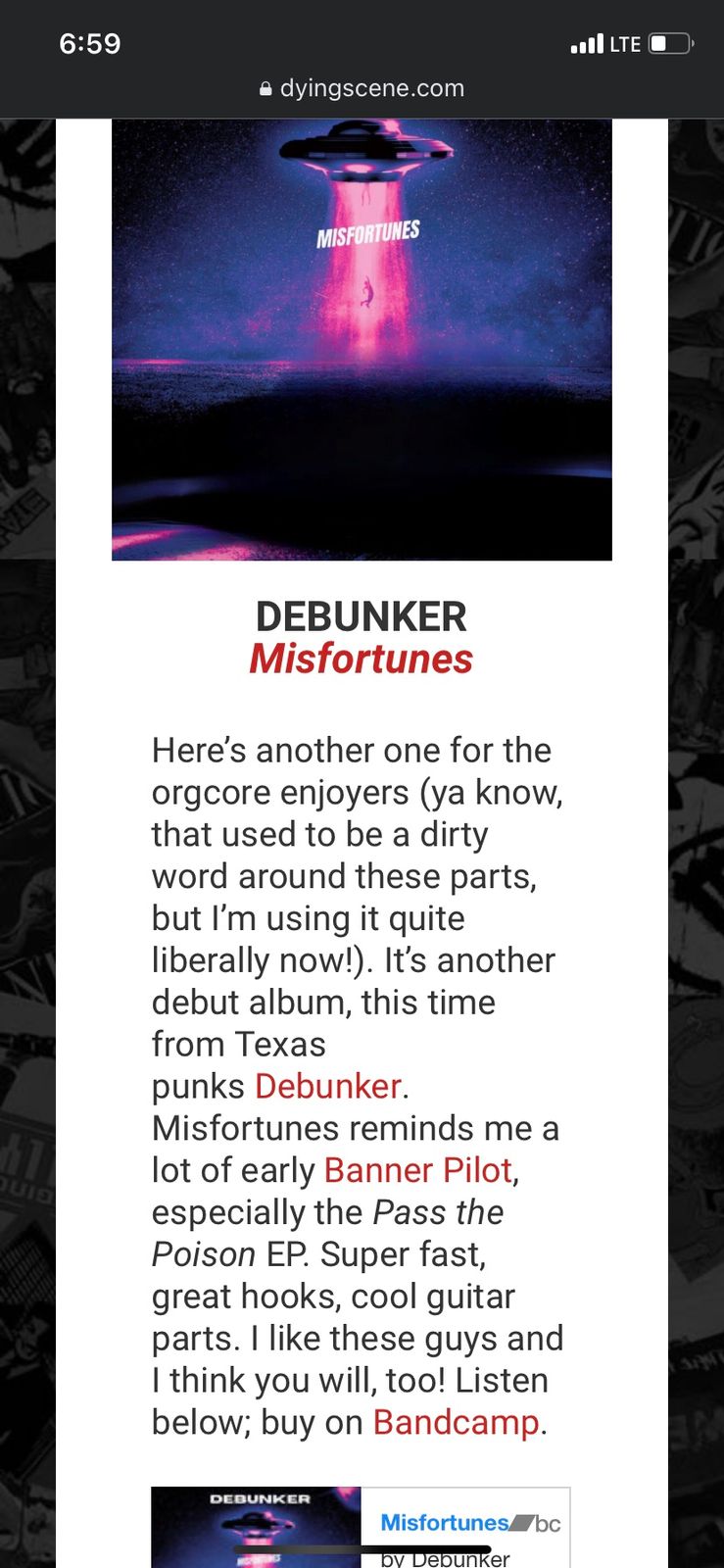
Task: Follow the Banner Pilot link
Action: click(x=417, y=1170)
